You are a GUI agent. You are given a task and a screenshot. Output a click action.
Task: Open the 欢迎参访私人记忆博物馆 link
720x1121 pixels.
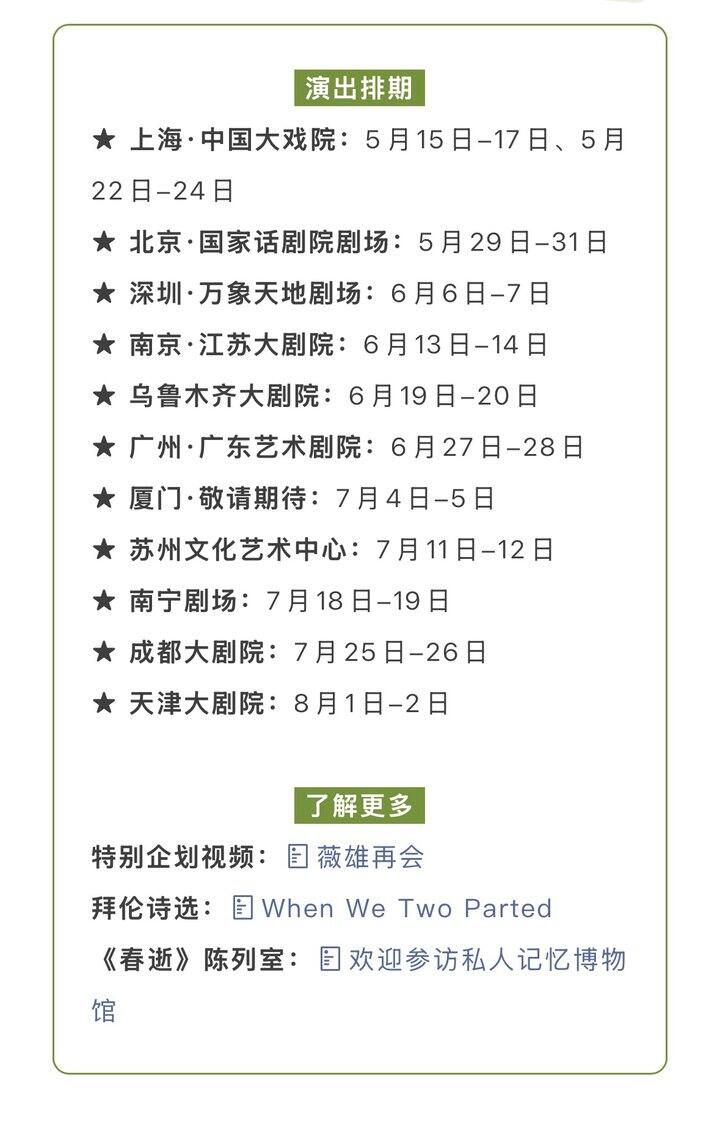[x=487, y=960]
